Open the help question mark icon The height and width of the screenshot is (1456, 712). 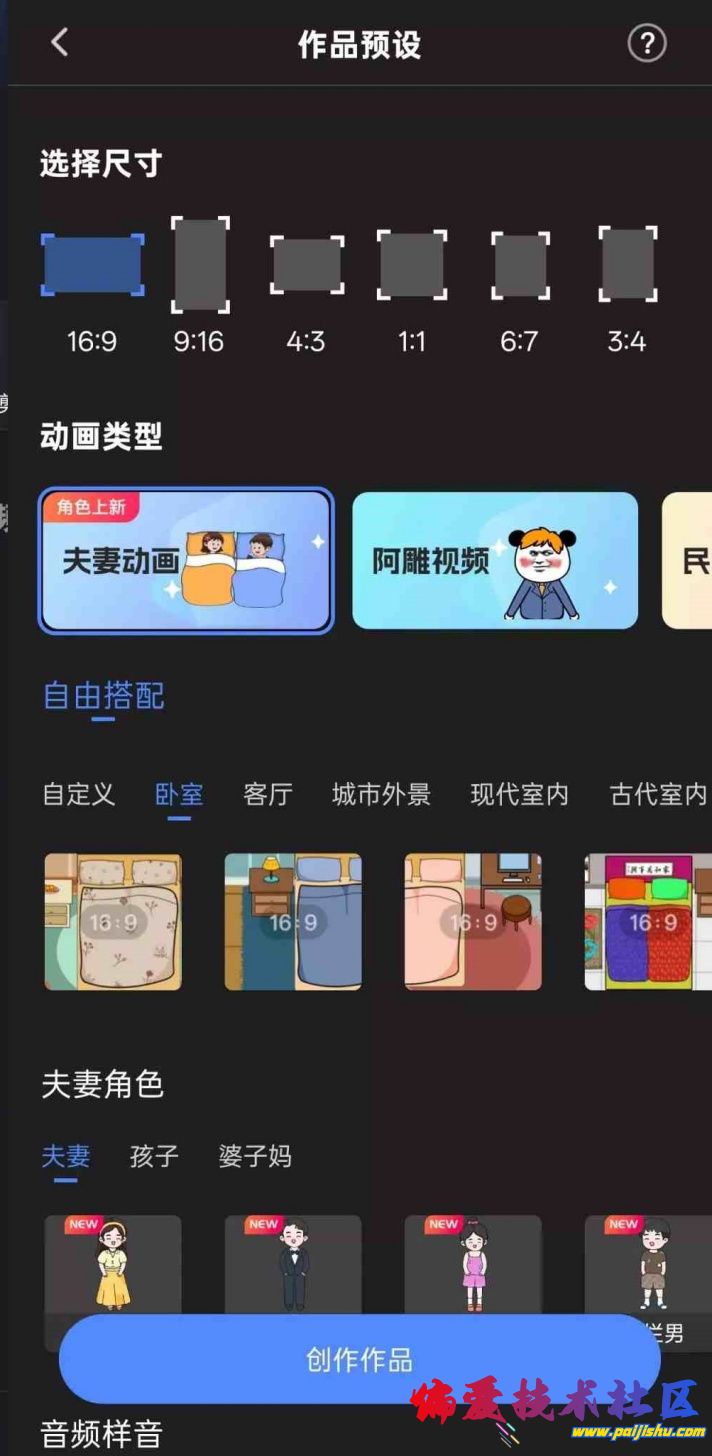tap(646, 44)
